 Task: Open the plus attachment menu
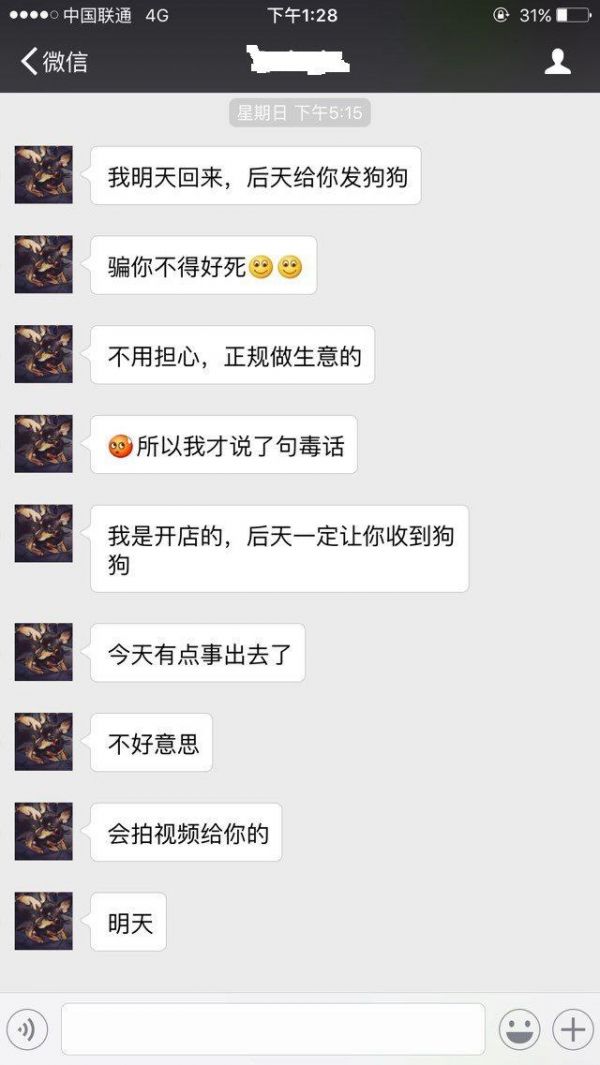573,1030
